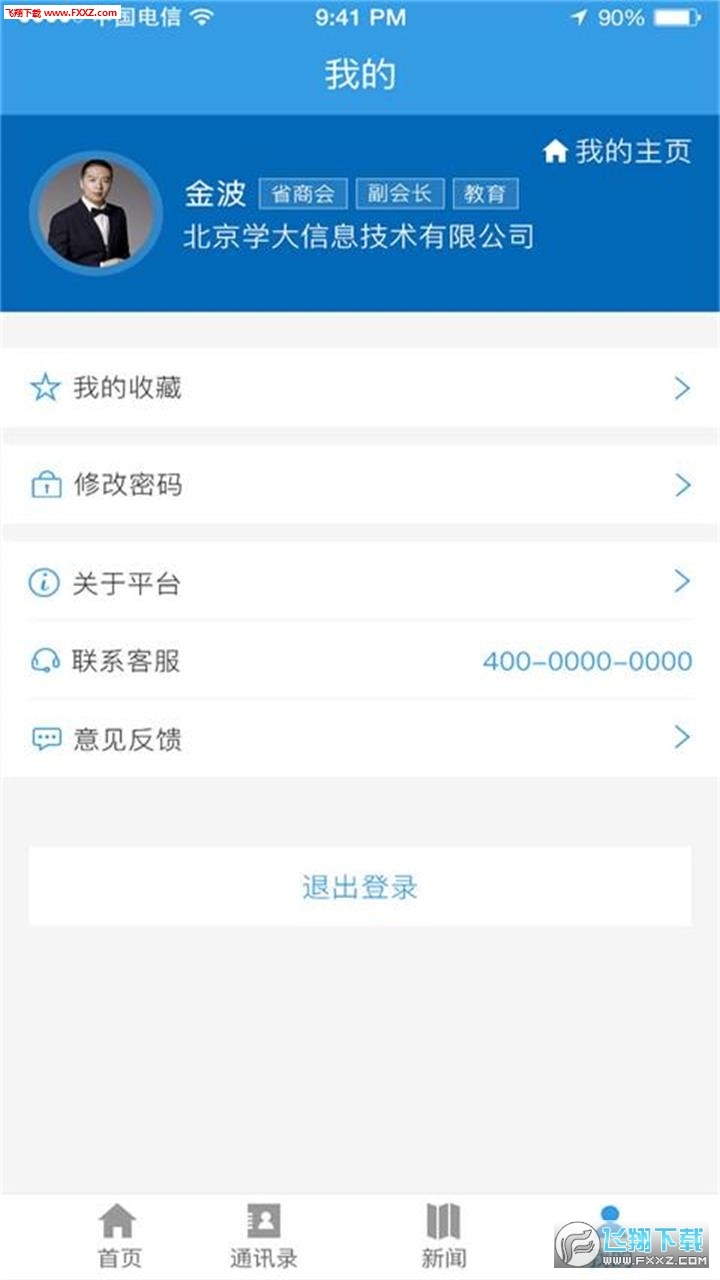This screenshot has width=720, height=1280.
Task: Open 意见反馈 feedback
Action: point(360,739)
